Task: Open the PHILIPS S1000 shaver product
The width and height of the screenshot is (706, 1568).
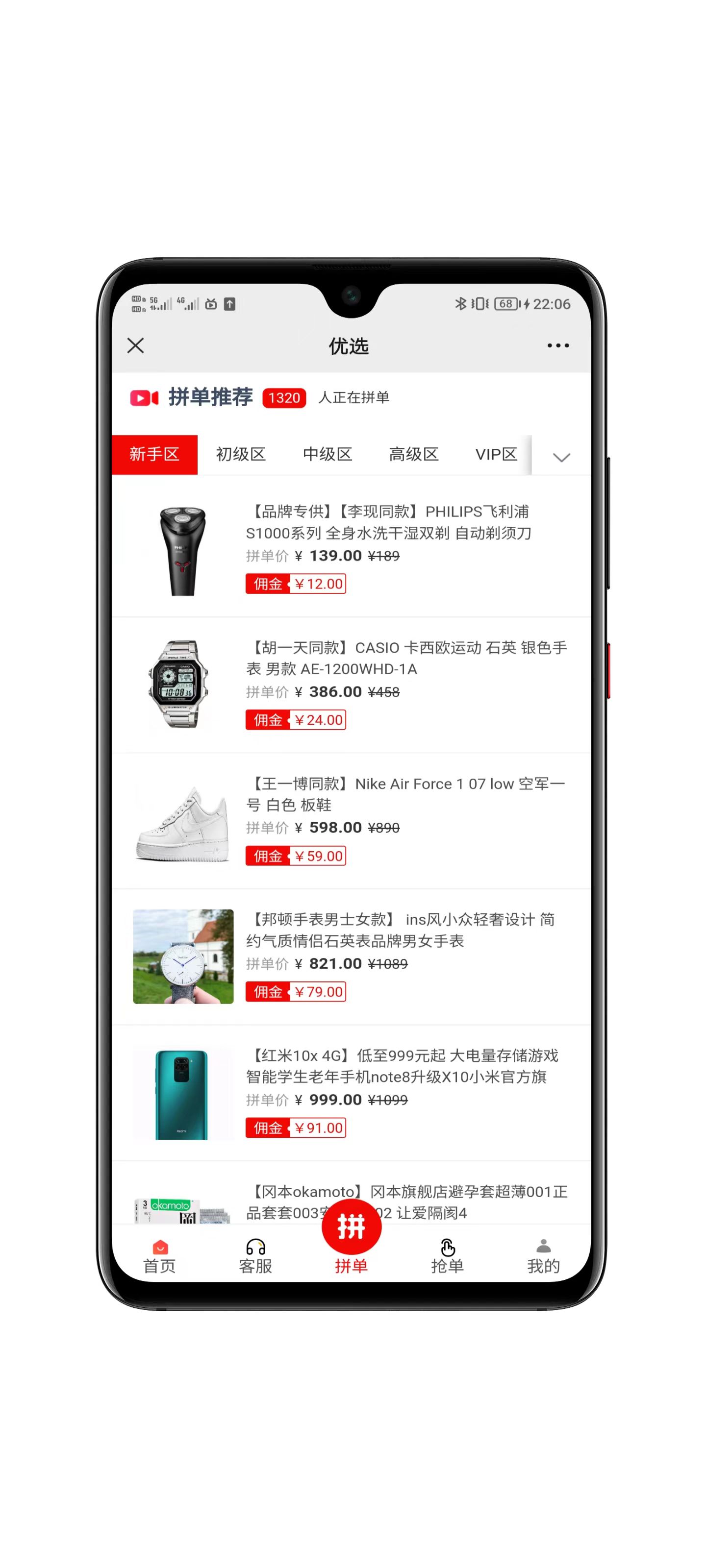Action: (x=387, y=523)
